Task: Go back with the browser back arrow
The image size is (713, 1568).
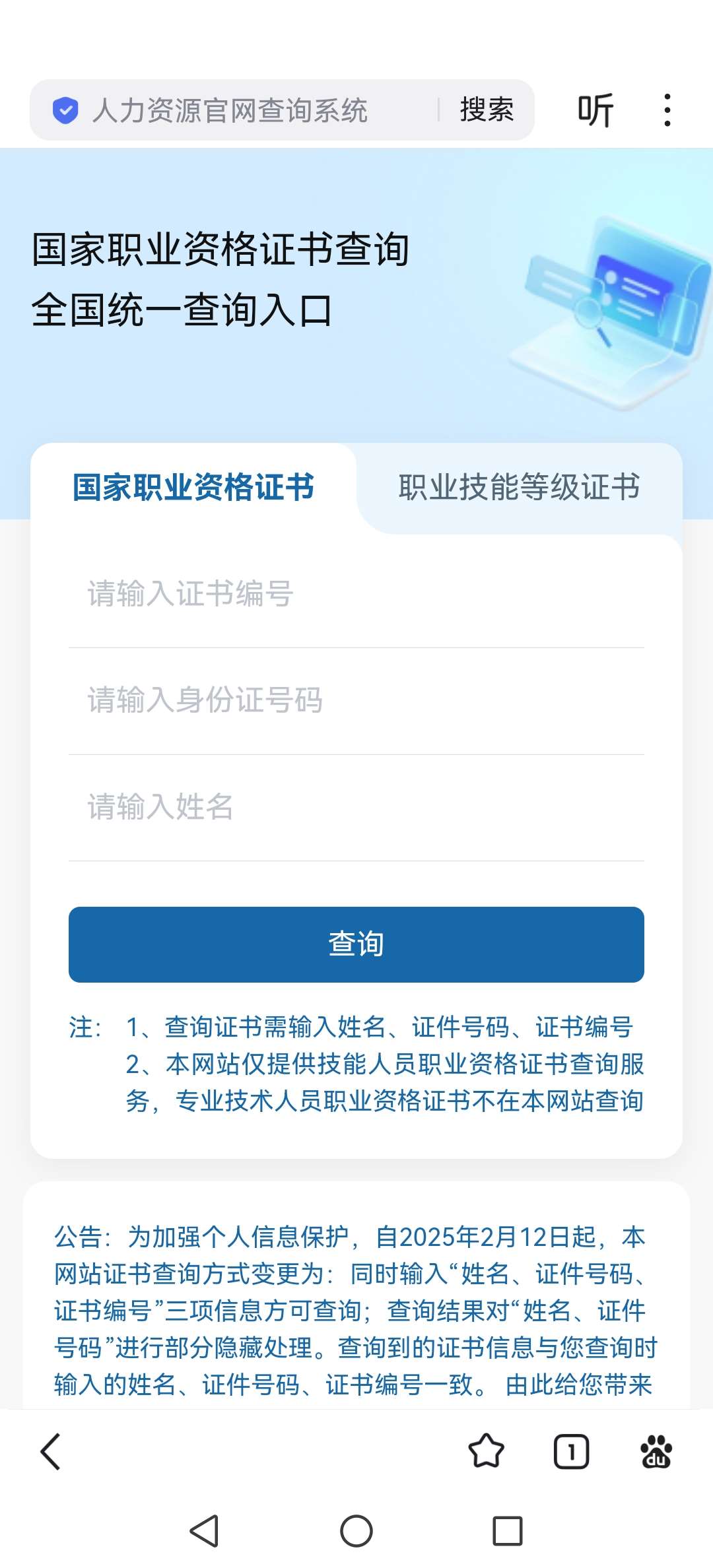Action: [51, 1452]
